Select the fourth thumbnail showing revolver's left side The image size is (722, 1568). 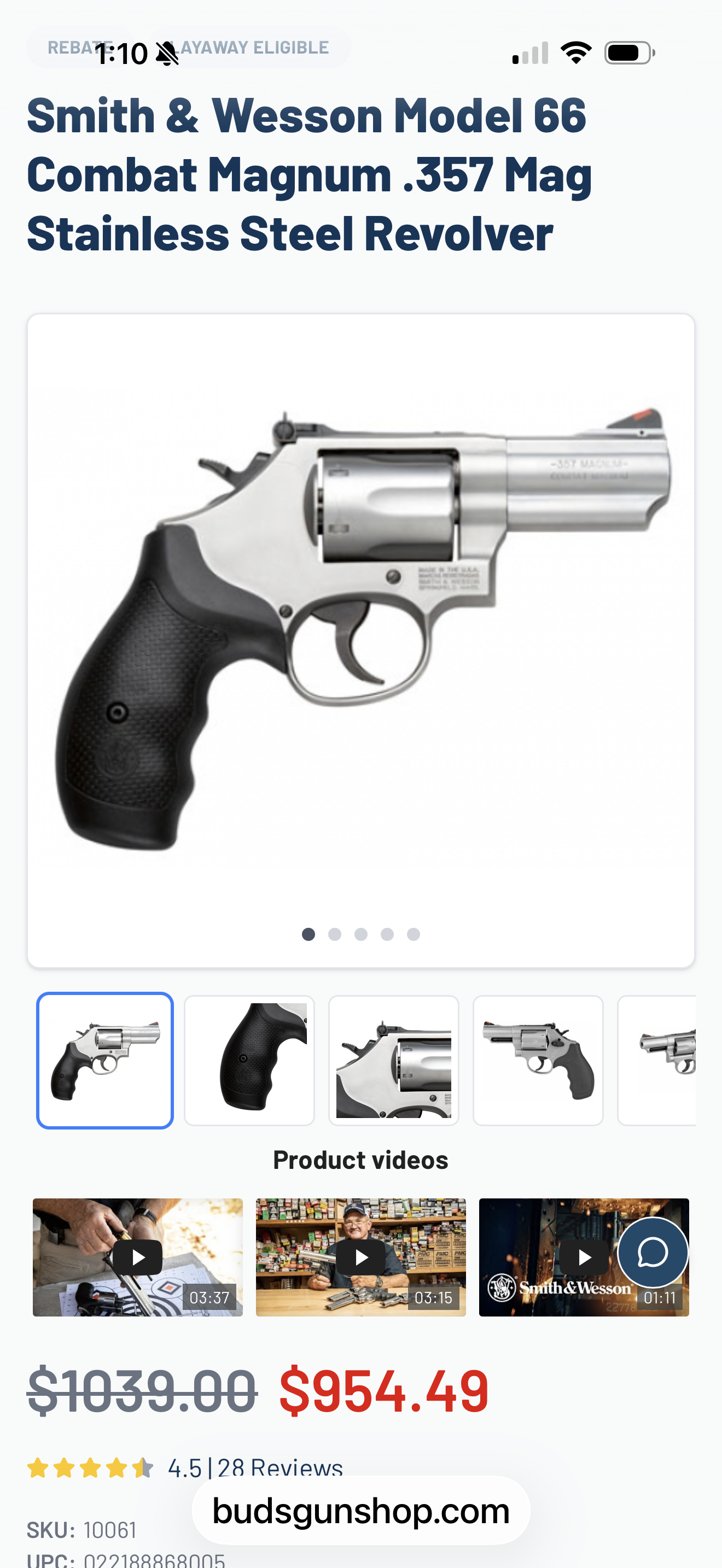click(538, 1060)
